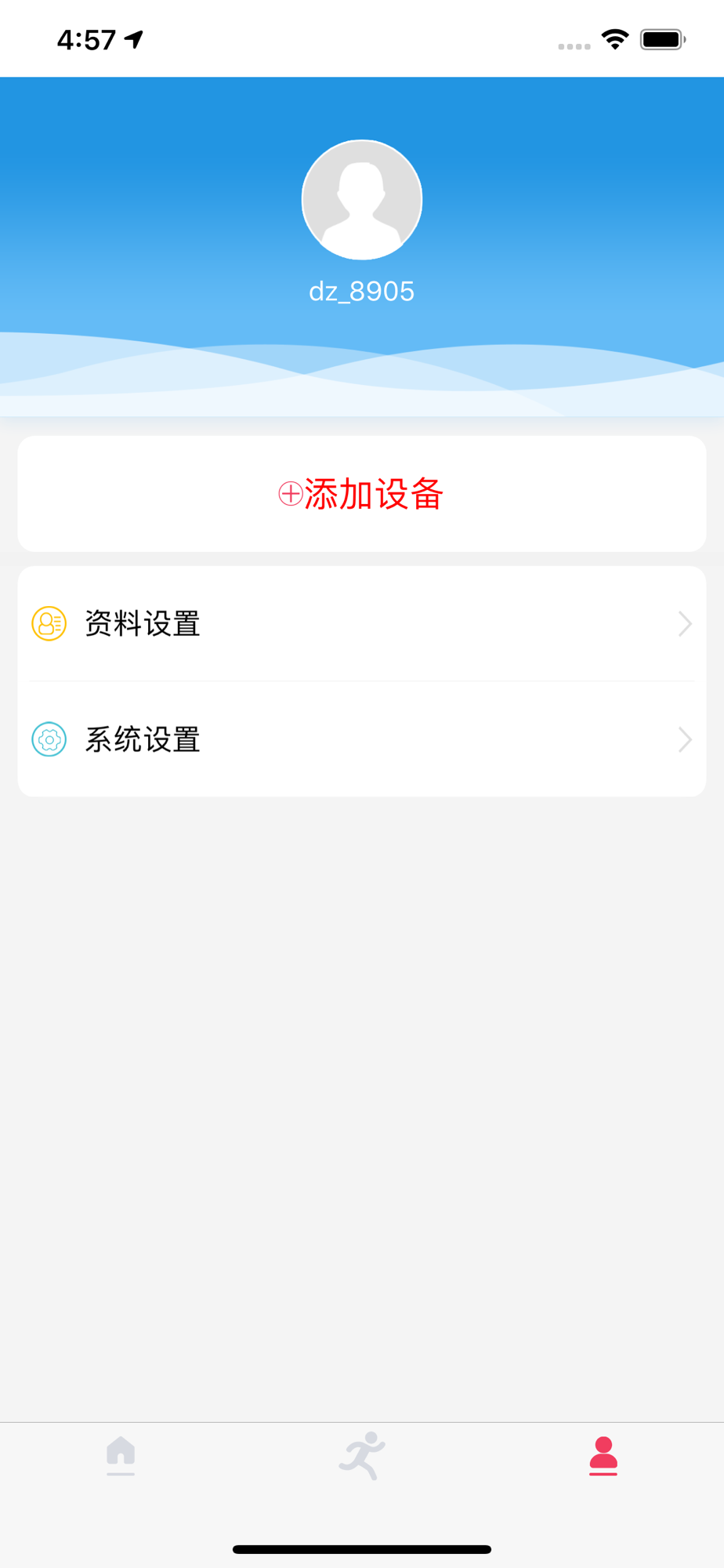The image size is (724, 1568).
Task: Switch to the home tab
Action: coord(121,1455)
